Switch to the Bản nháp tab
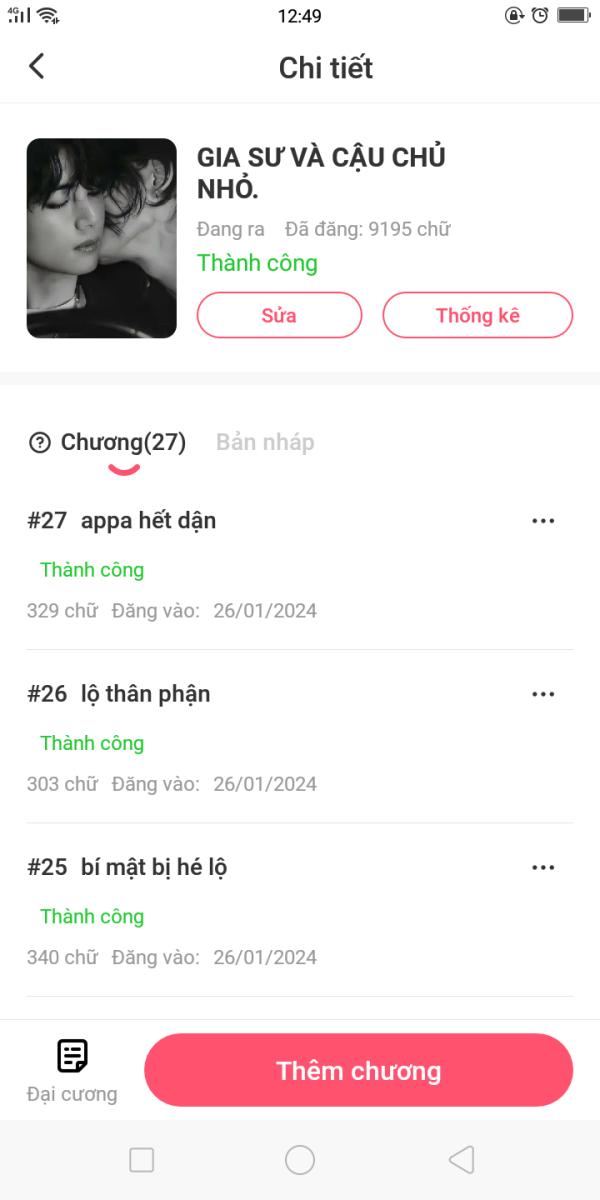 pyautogui.click(x=265, y=443)
